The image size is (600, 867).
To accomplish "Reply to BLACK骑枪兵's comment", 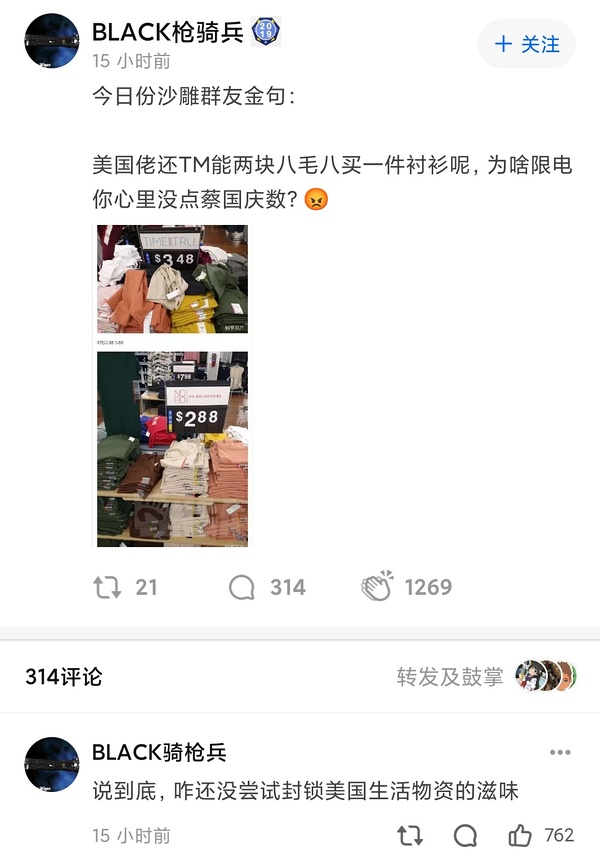I will tap(465, 835).
